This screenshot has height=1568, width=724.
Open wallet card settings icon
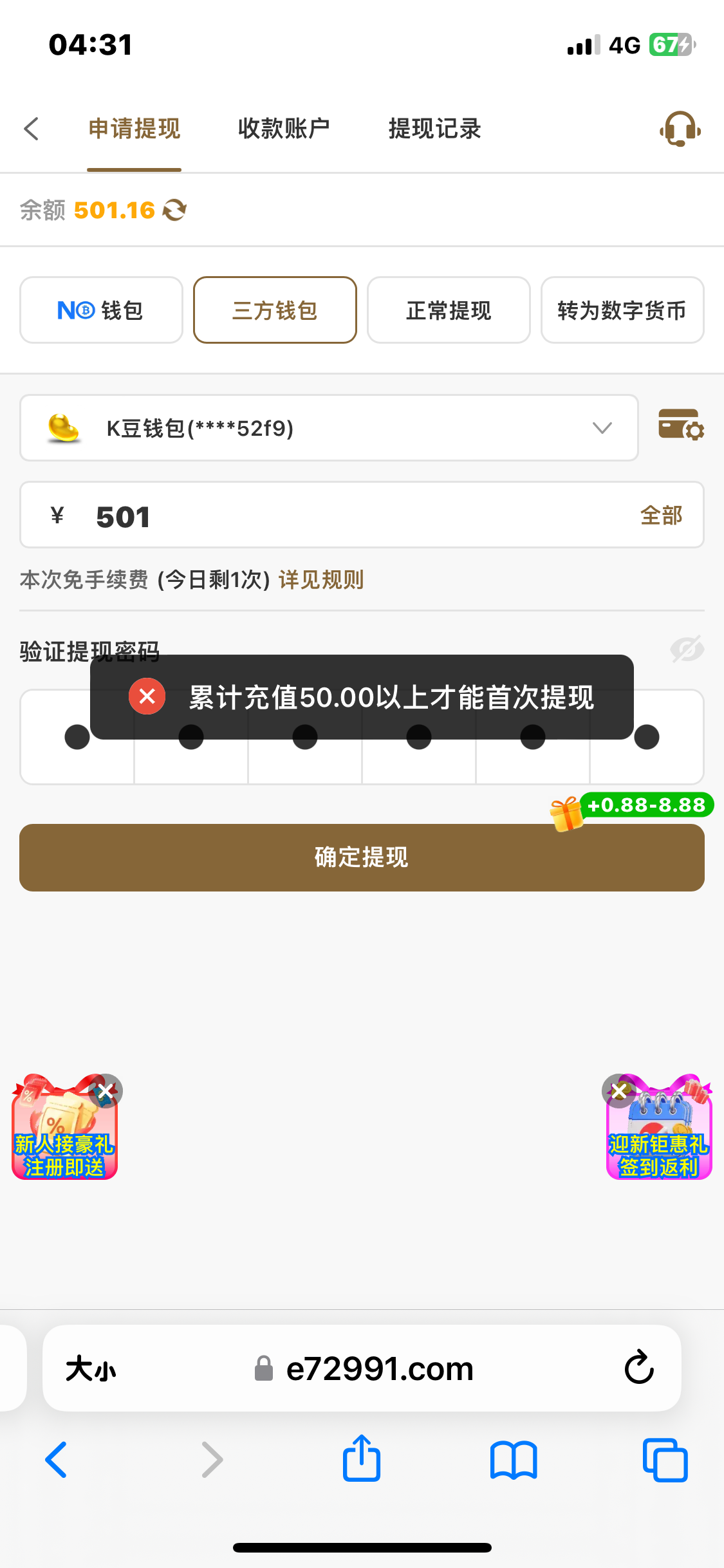tap(681, 425)
